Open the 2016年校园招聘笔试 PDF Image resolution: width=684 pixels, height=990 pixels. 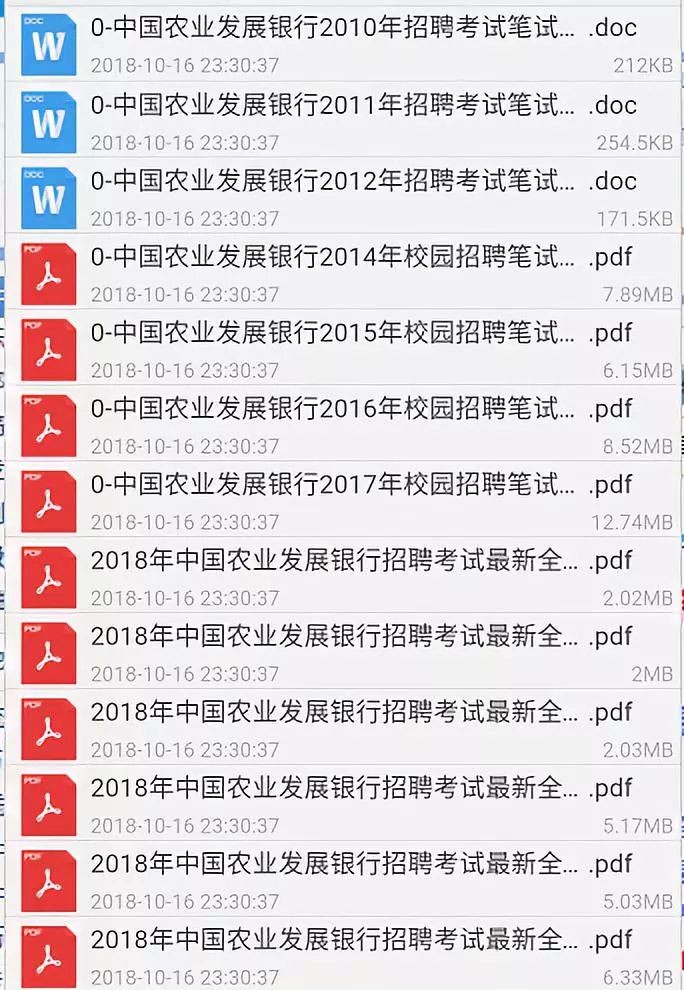(x=332, y=409)
